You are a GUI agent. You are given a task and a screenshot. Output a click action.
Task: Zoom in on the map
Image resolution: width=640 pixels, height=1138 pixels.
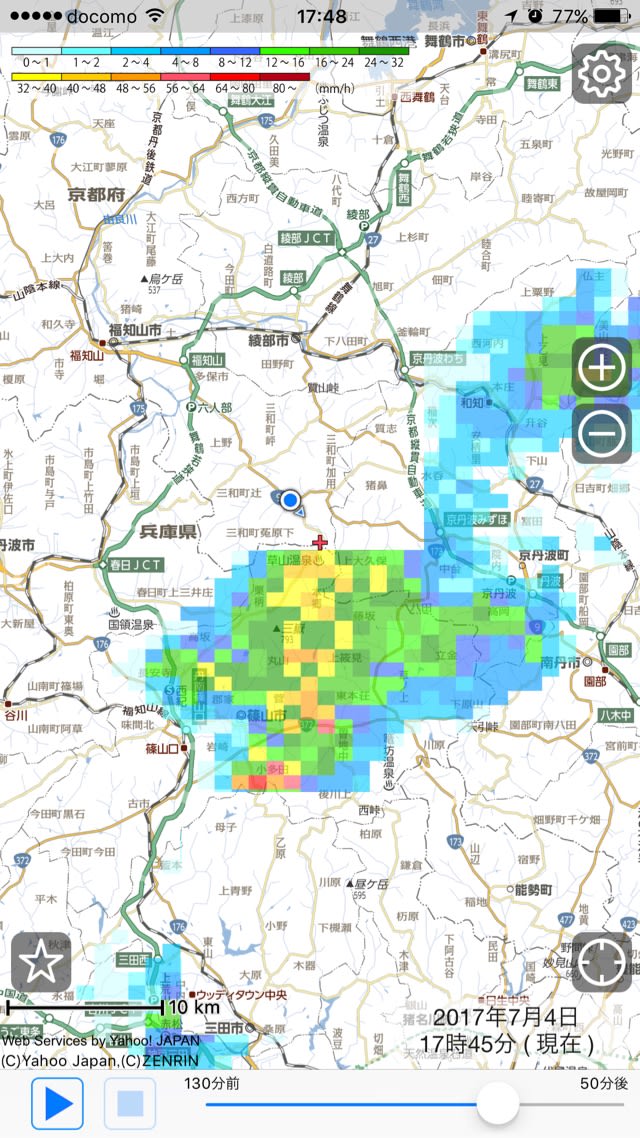click(601, 368)
